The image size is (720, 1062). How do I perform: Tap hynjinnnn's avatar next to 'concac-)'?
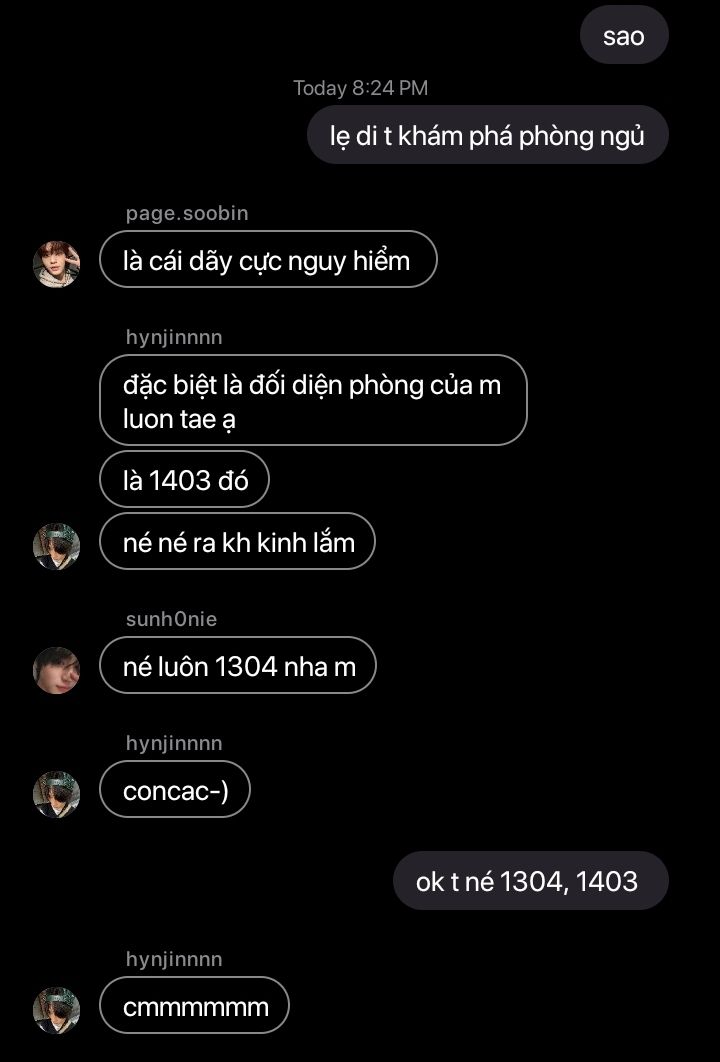tap(57, 795)
